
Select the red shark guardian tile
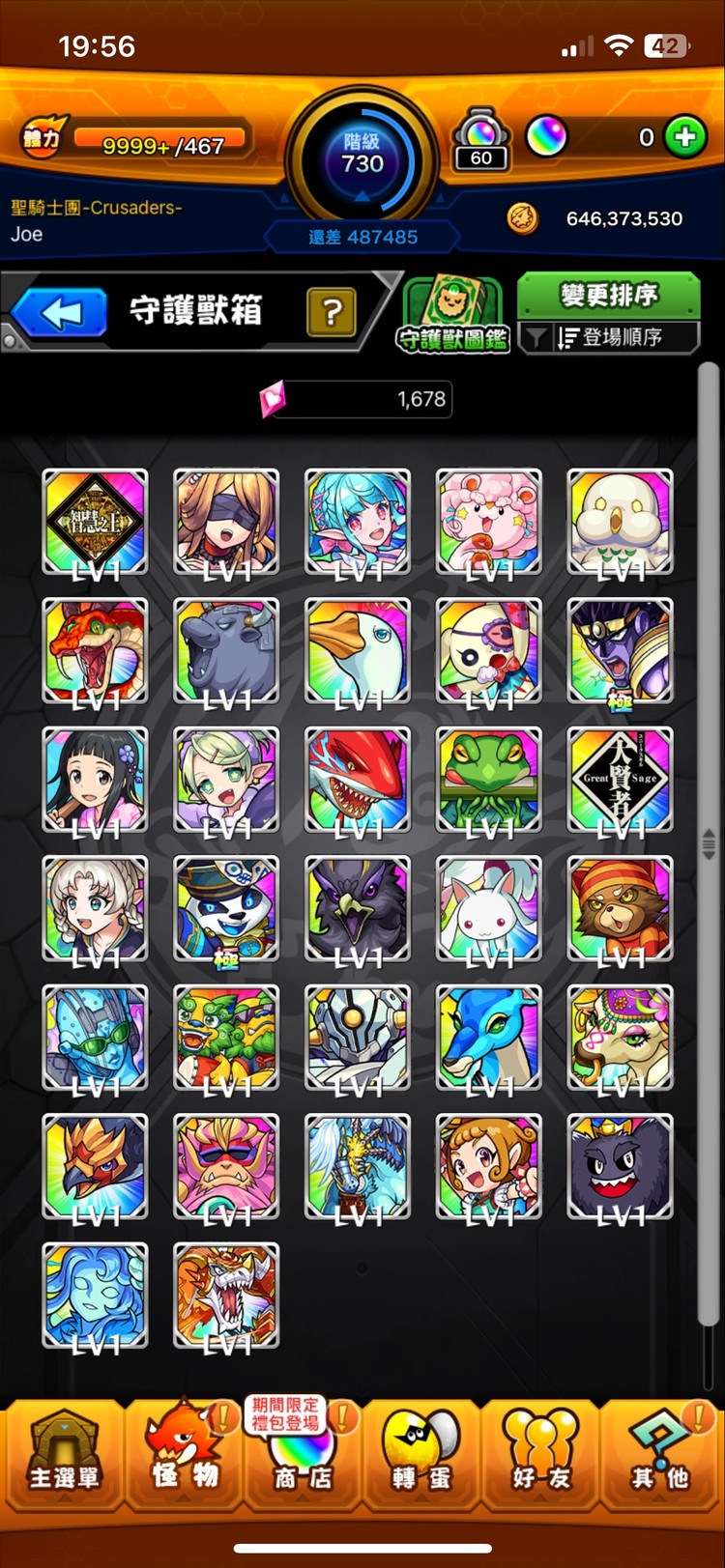(x=358, y=780)
